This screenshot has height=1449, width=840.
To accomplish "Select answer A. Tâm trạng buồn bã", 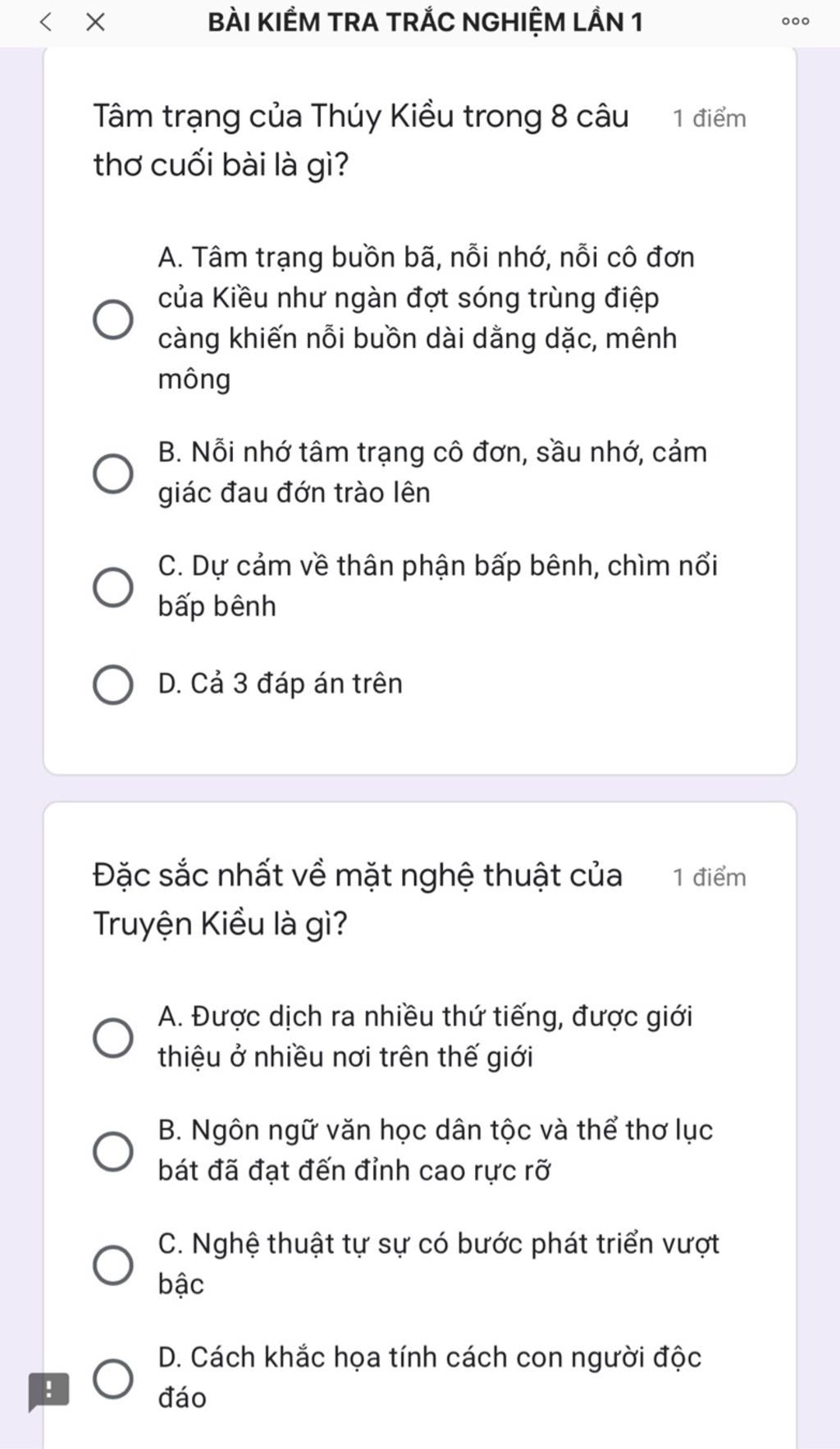I will tap(113, 319).
